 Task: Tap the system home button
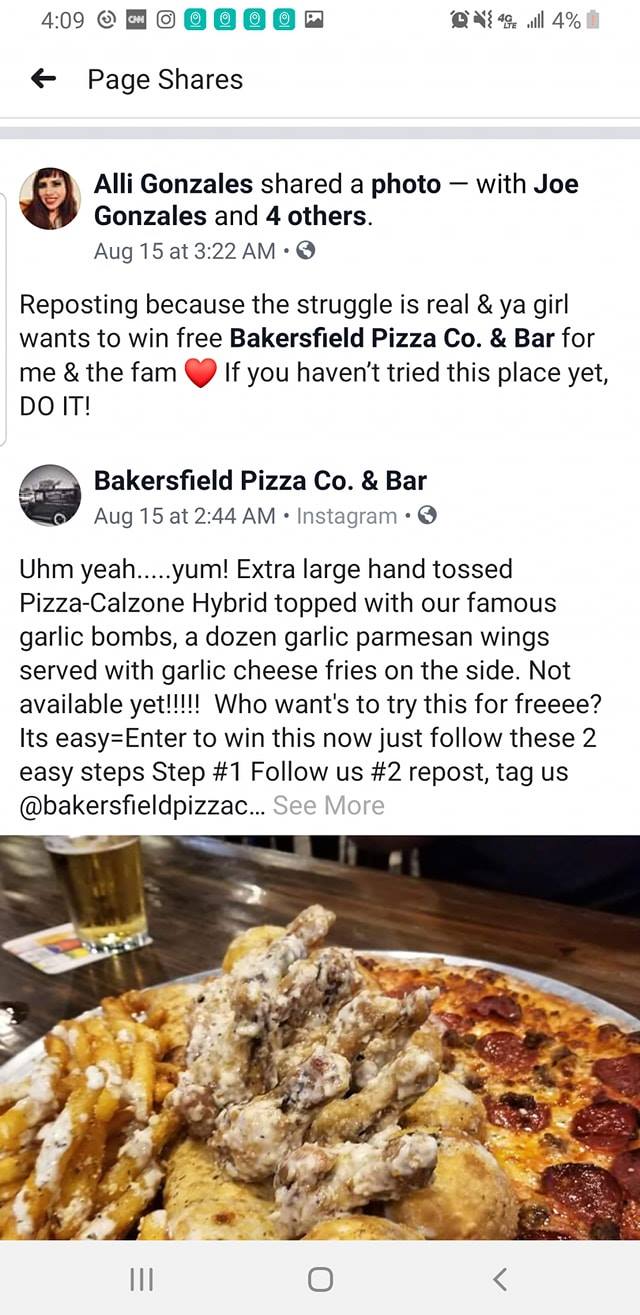click(x=320, y=1278)
